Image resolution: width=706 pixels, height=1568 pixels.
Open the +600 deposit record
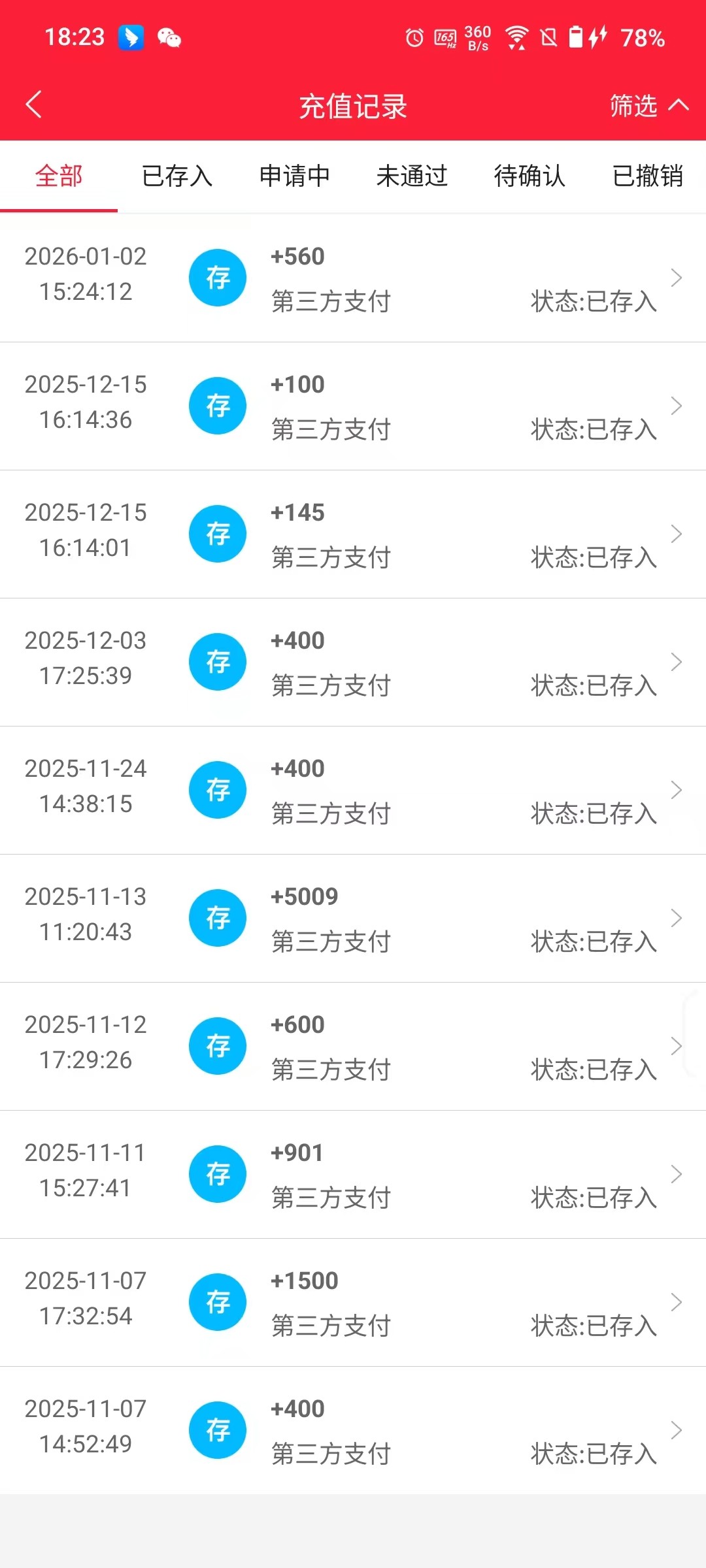(353, 1047)
